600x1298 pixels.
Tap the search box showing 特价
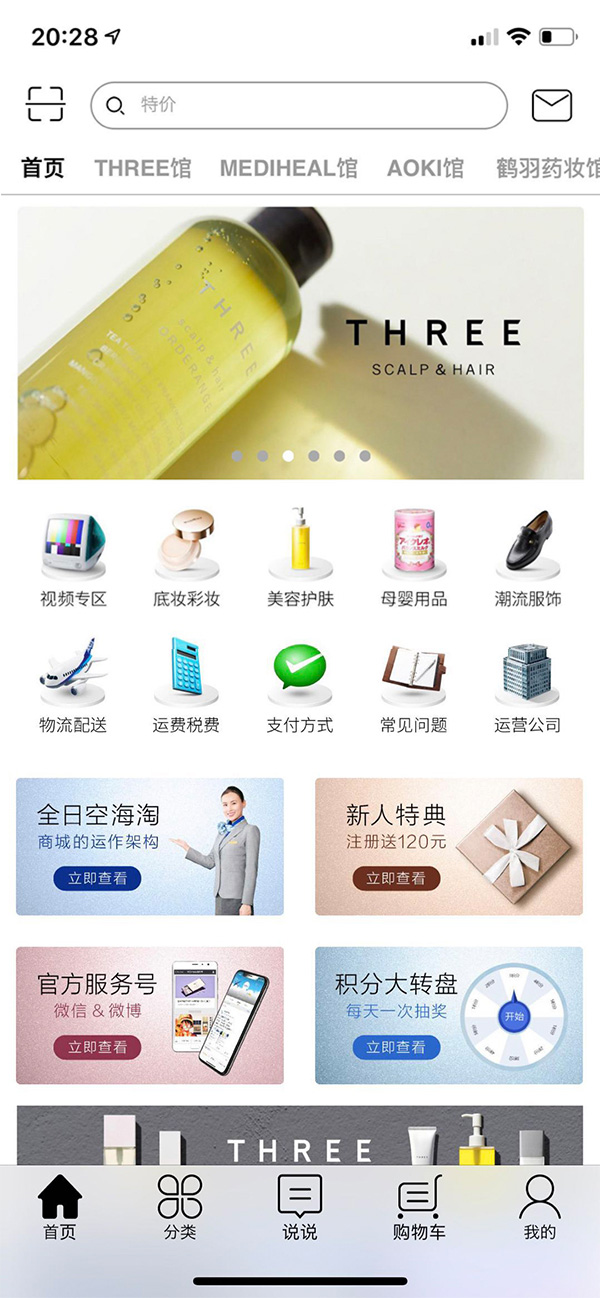[299, 105]
